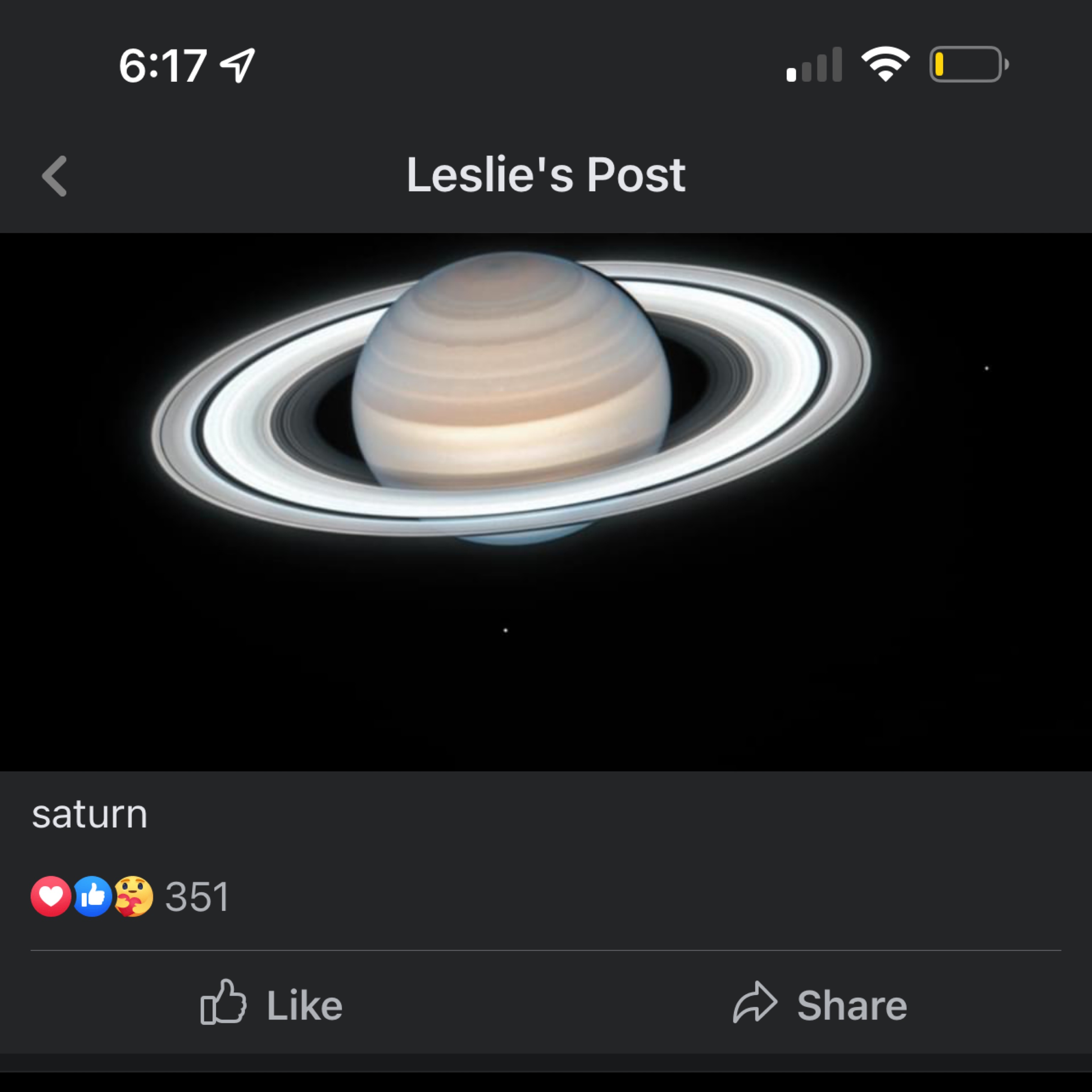The height and width of the screenshot is (1092, 1092).
Task: Go back from Leslie's Post
Action: 55,176
